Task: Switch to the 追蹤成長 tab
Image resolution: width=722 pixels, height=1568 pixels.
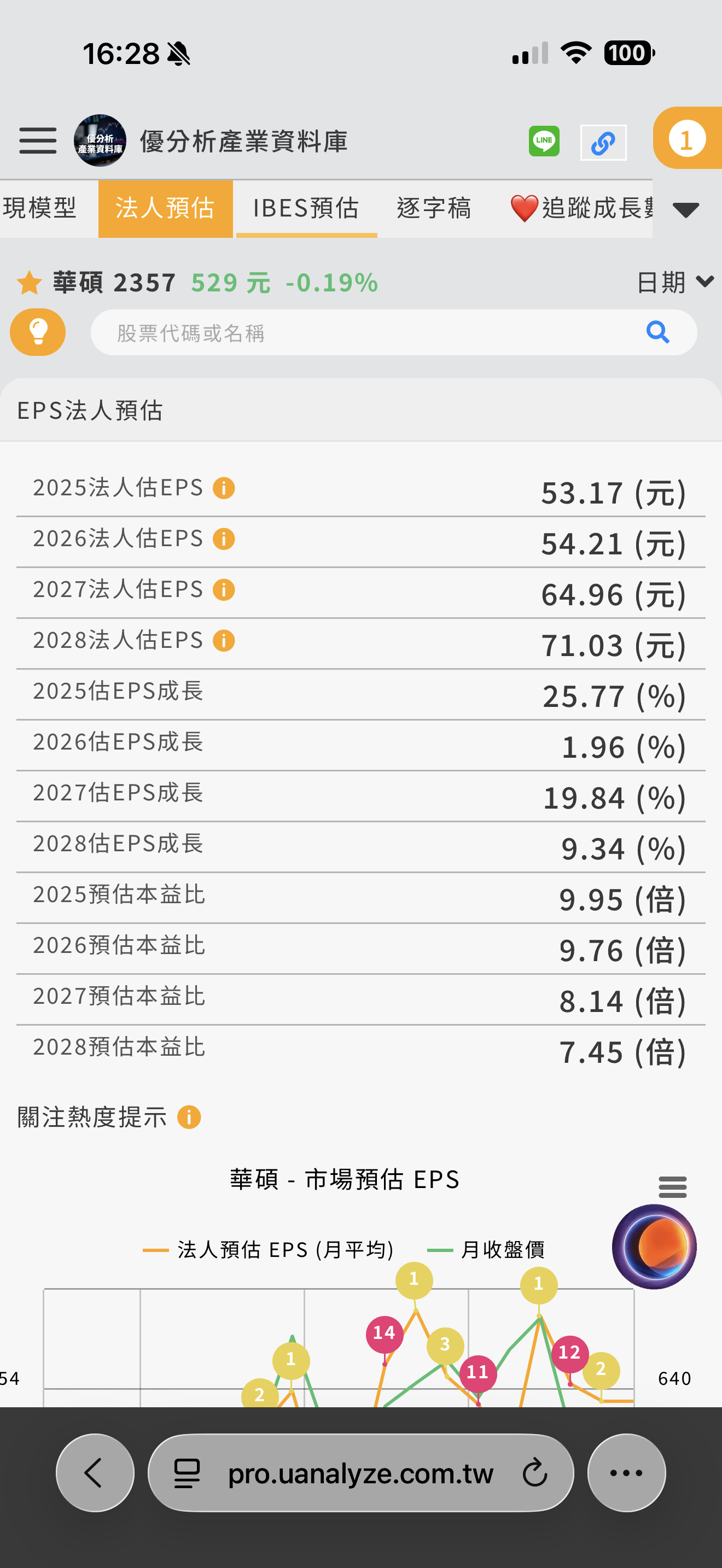Action: pyautogui.click(x=581, y=208)
